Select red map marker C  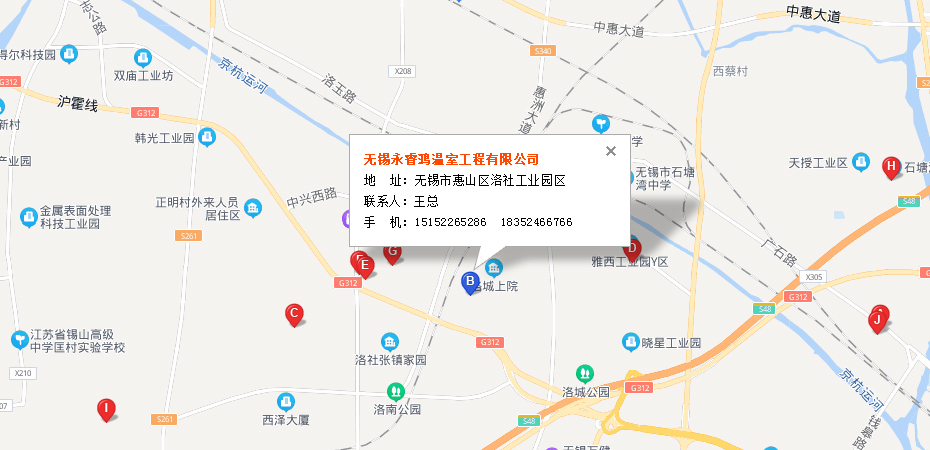[294, 314]
